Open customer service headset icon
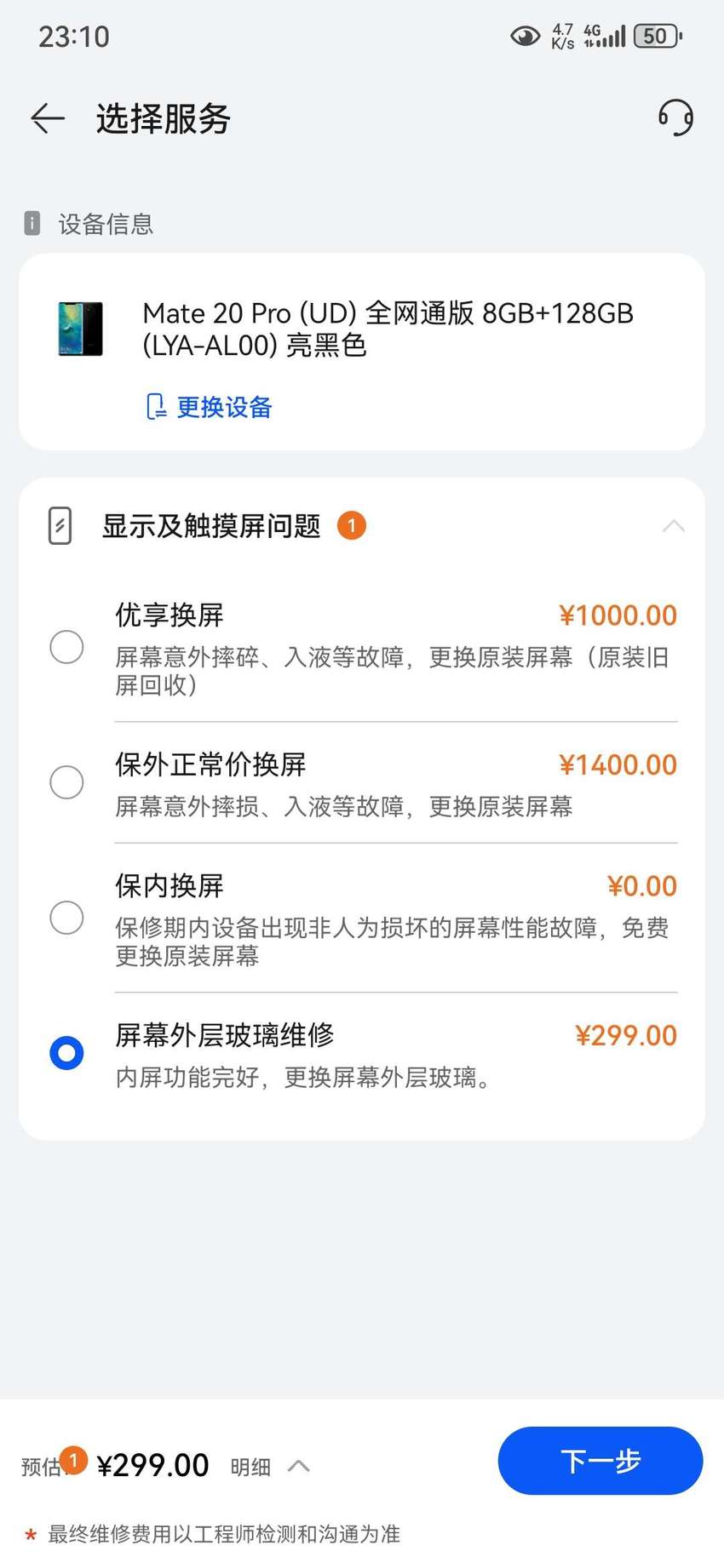This screenshot has height=1568, width=724. coord(675,117)
